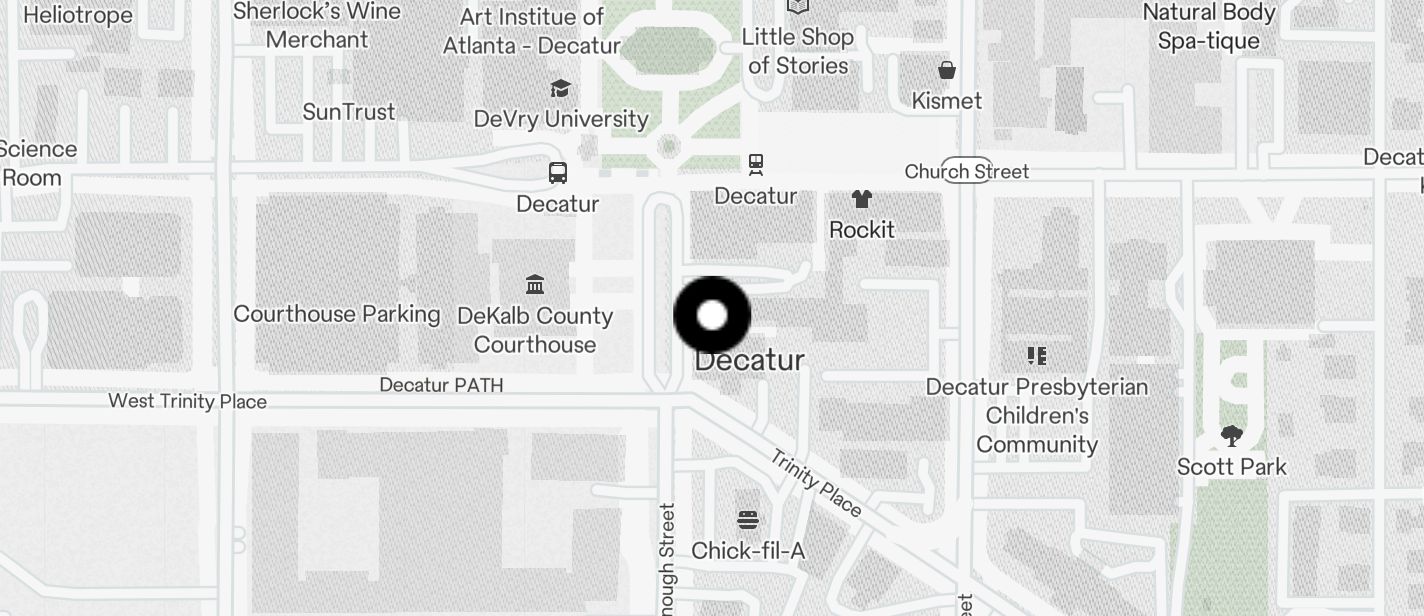This screenshot has height=616, width=1424.
Task: Select the Chick-fil-A restaurant marker
Action: [x=748, y=520]
